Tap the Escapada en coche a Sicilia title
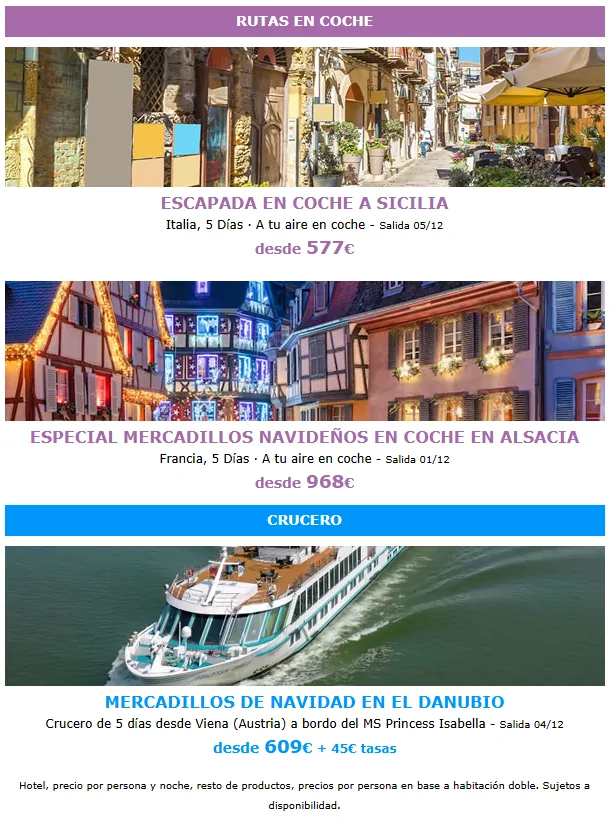The width and height of the screenshot is (613, 826). (x=305, y=204)
